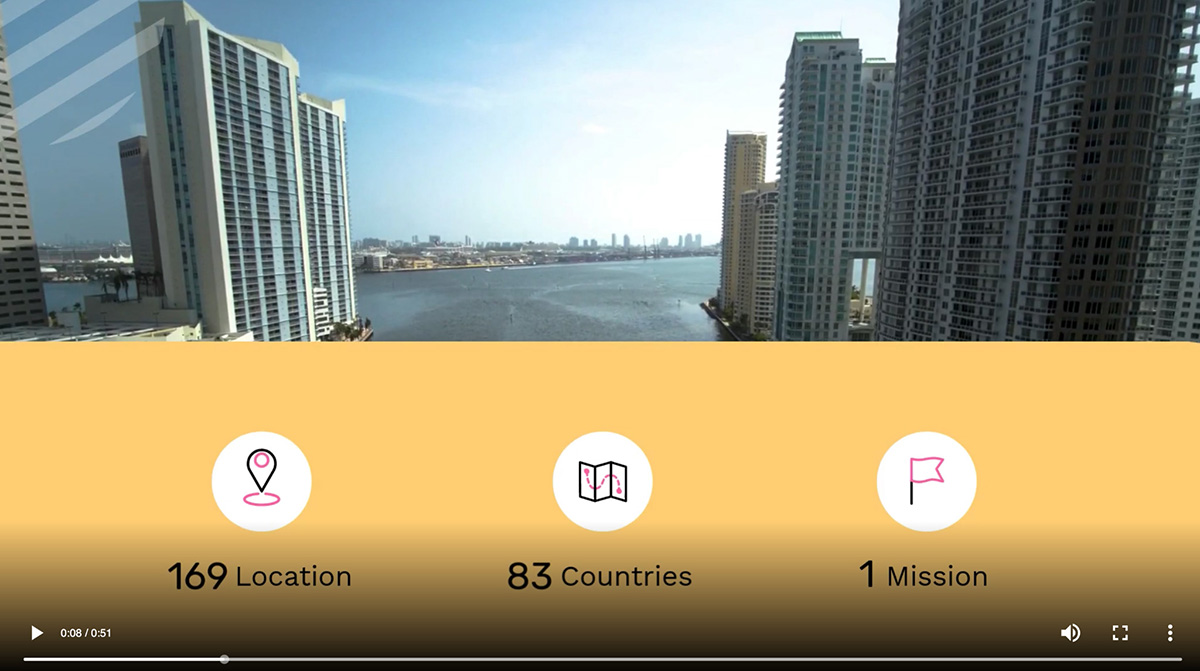The height and width of the screenshot is (671, 1200).
Task: Play the video
Action: tap(37, 633)
